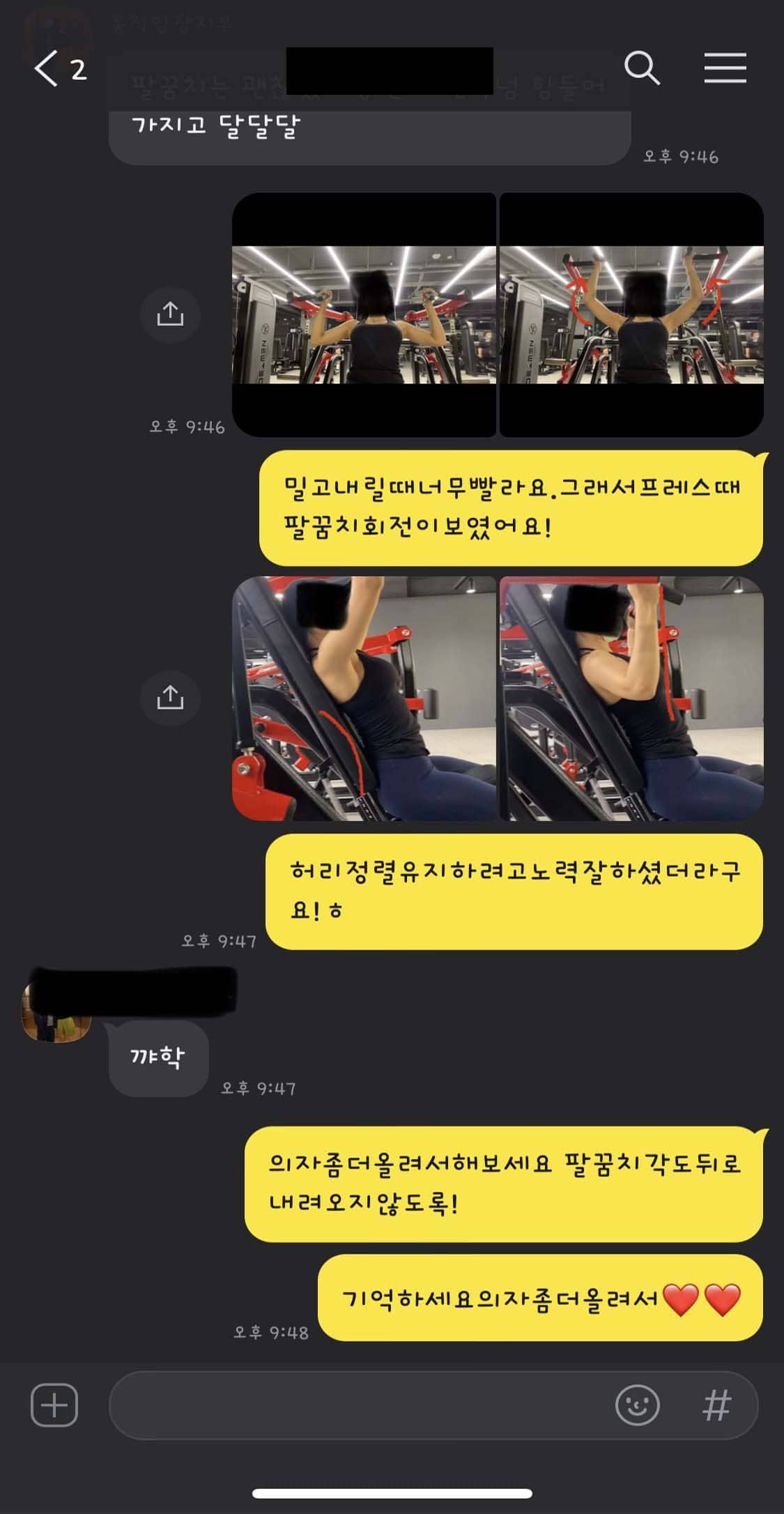Tap the message input field
The height and width of the screenshot is (1514, 784).
tap(359, 1405)
